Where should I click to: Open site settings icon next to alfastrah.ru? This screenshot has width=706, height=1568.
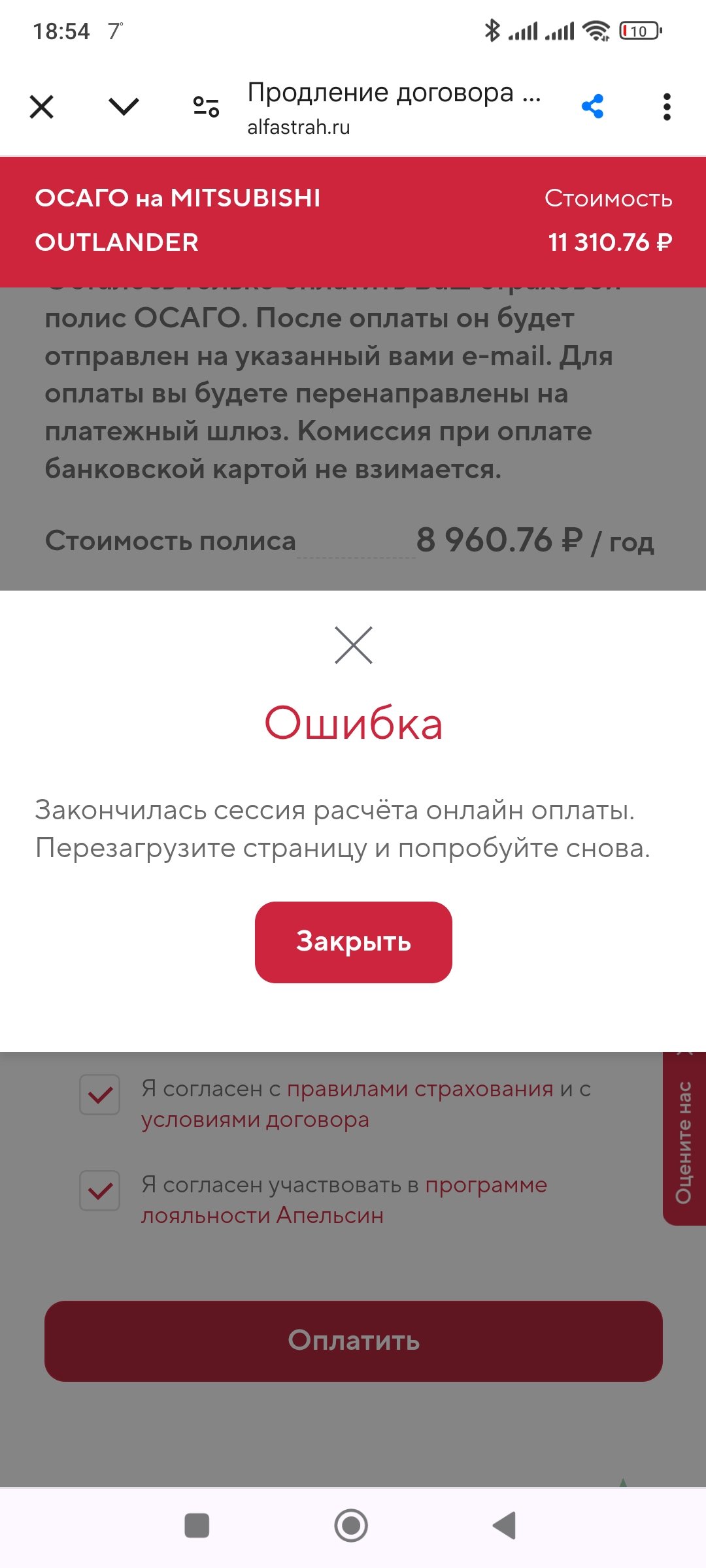point(206,106)
